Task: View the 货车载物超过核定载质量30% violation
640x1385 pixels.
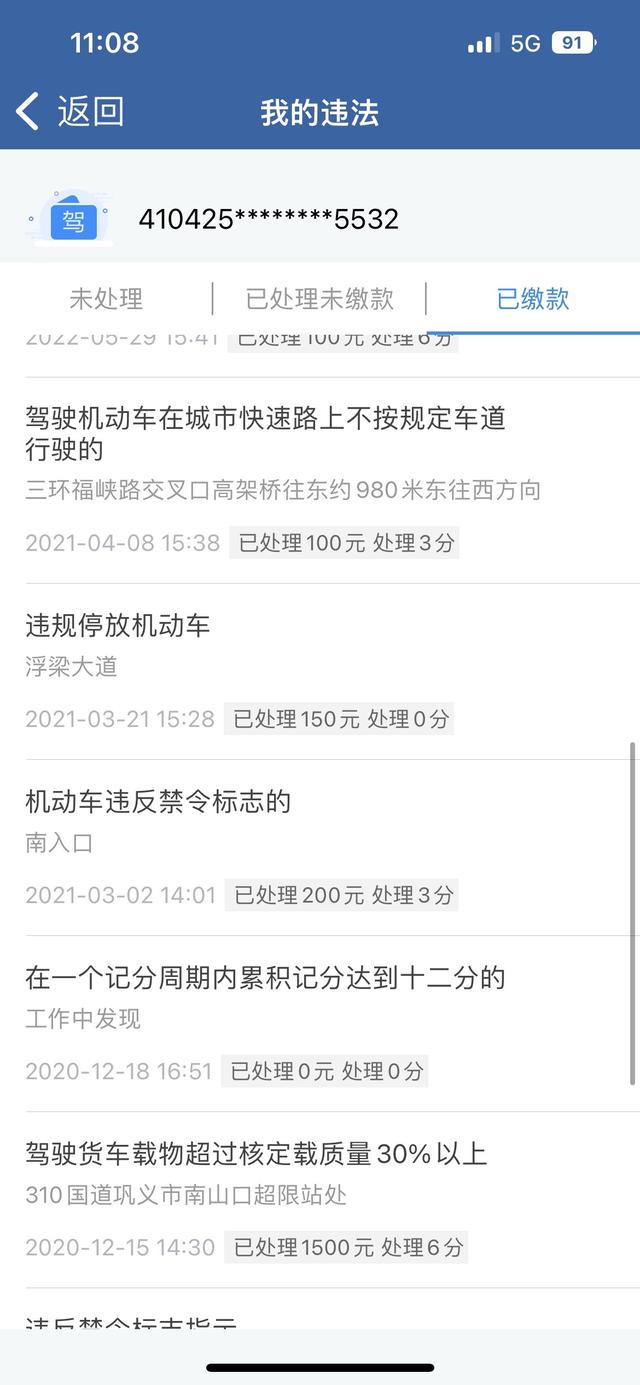Action: tap(320, 1200)
